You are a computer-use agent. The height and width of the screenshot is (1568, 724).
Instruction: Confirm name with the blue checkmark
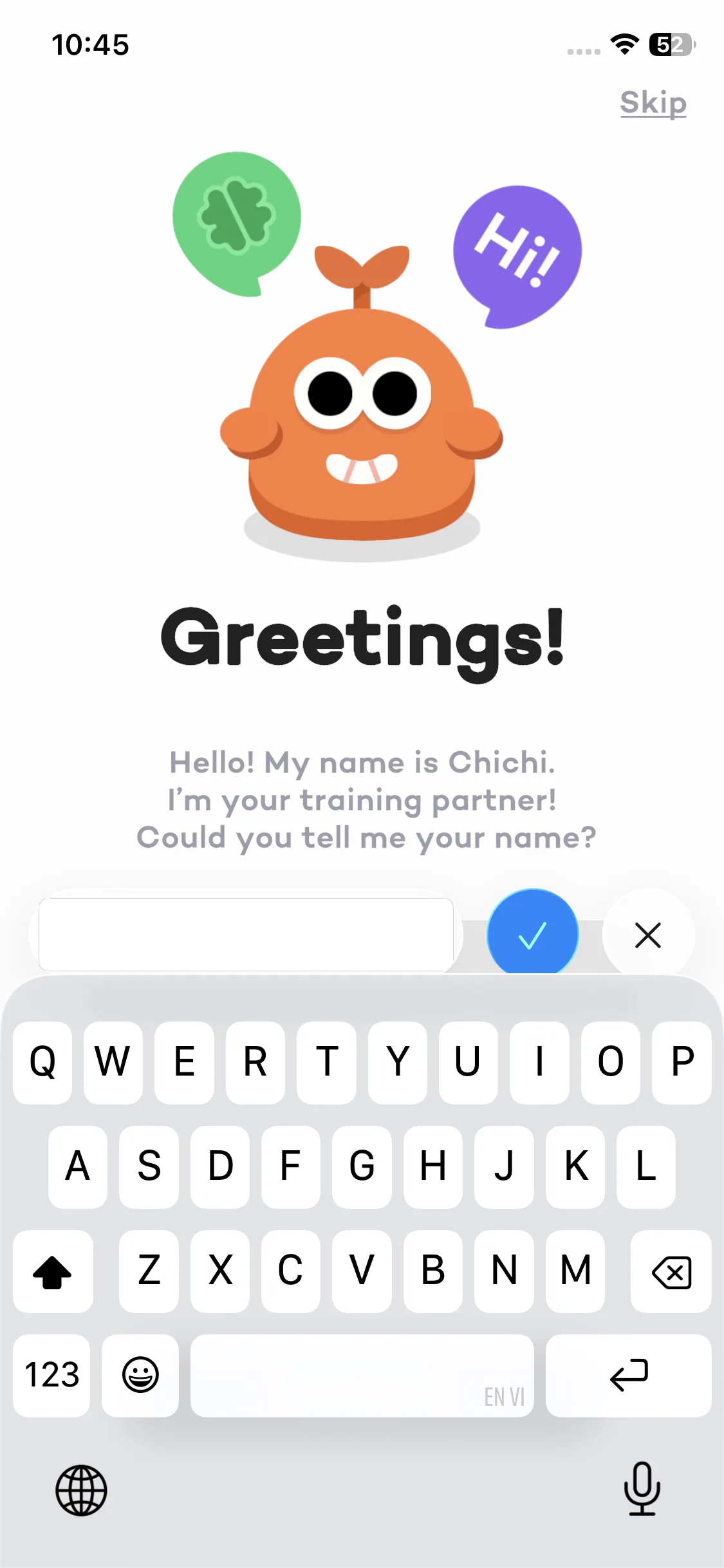[532, 934]
